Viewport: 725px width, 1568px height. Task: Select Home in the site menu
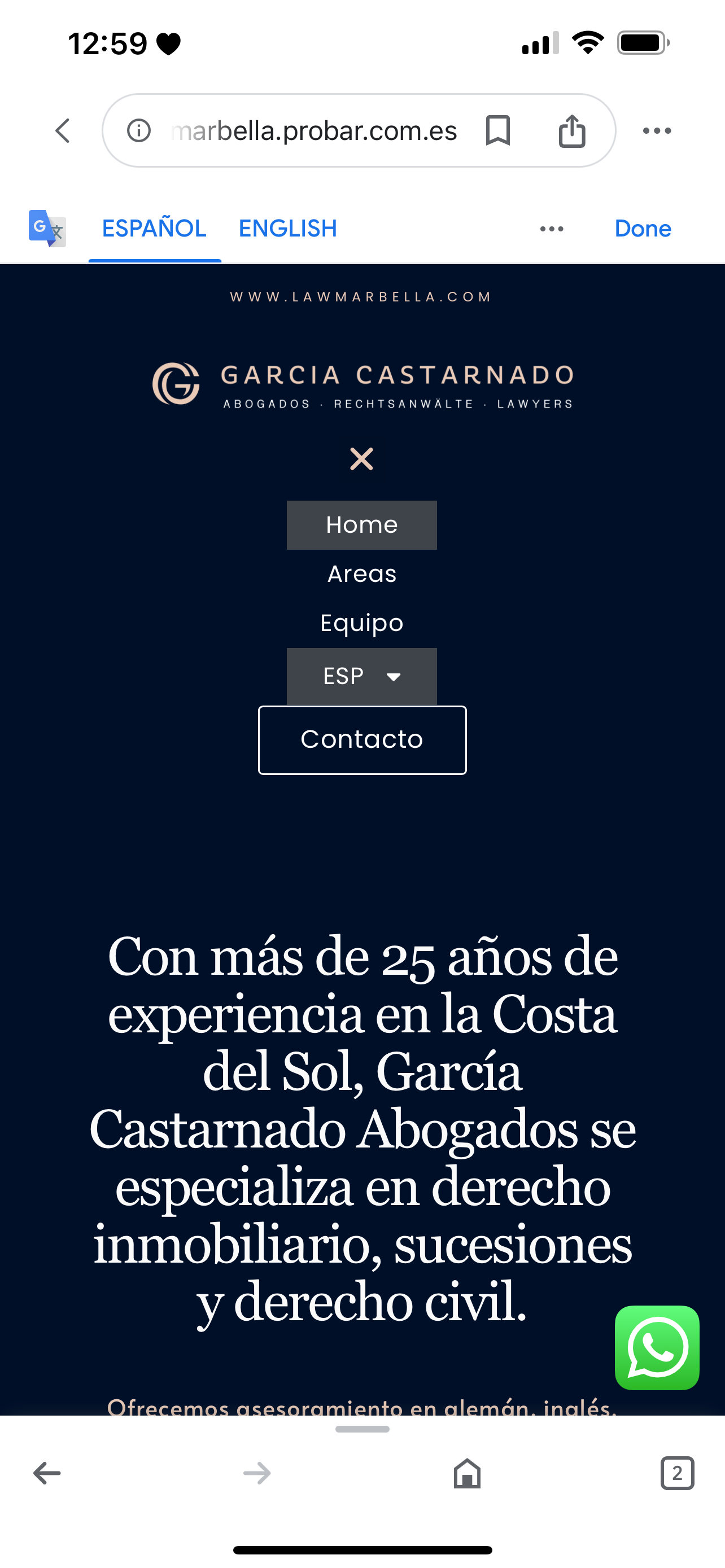pos(361,525)
